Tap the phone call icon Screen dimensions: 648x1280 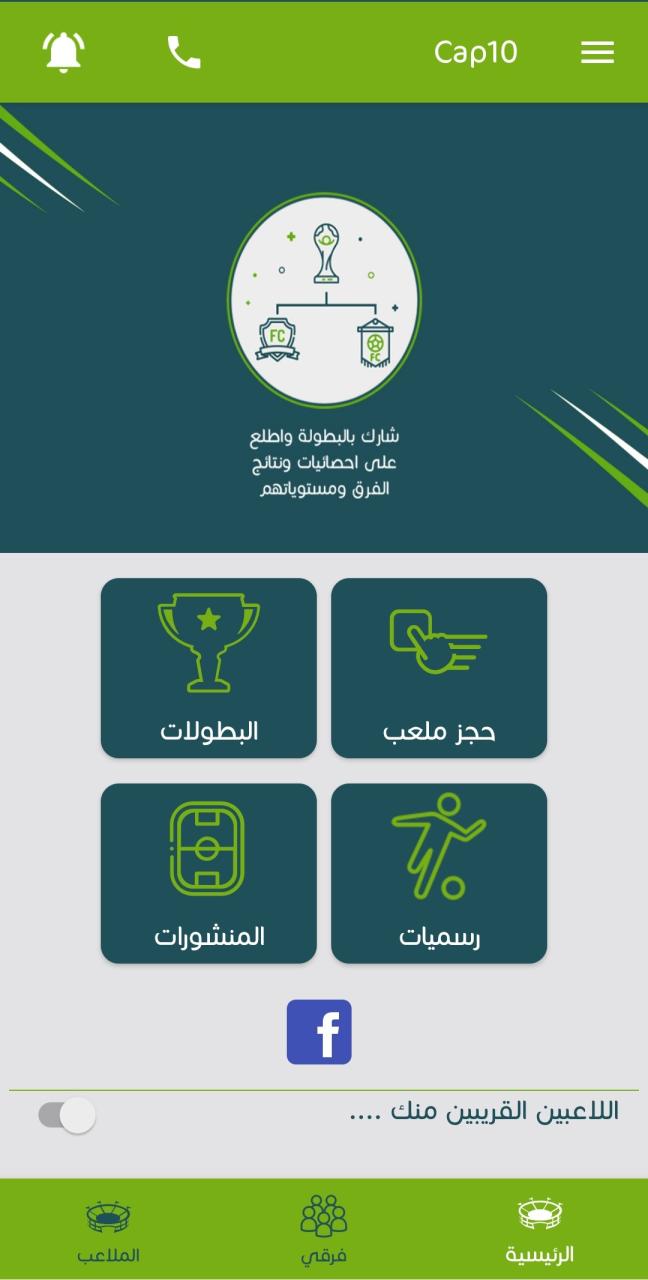click(x=183, y=52)
